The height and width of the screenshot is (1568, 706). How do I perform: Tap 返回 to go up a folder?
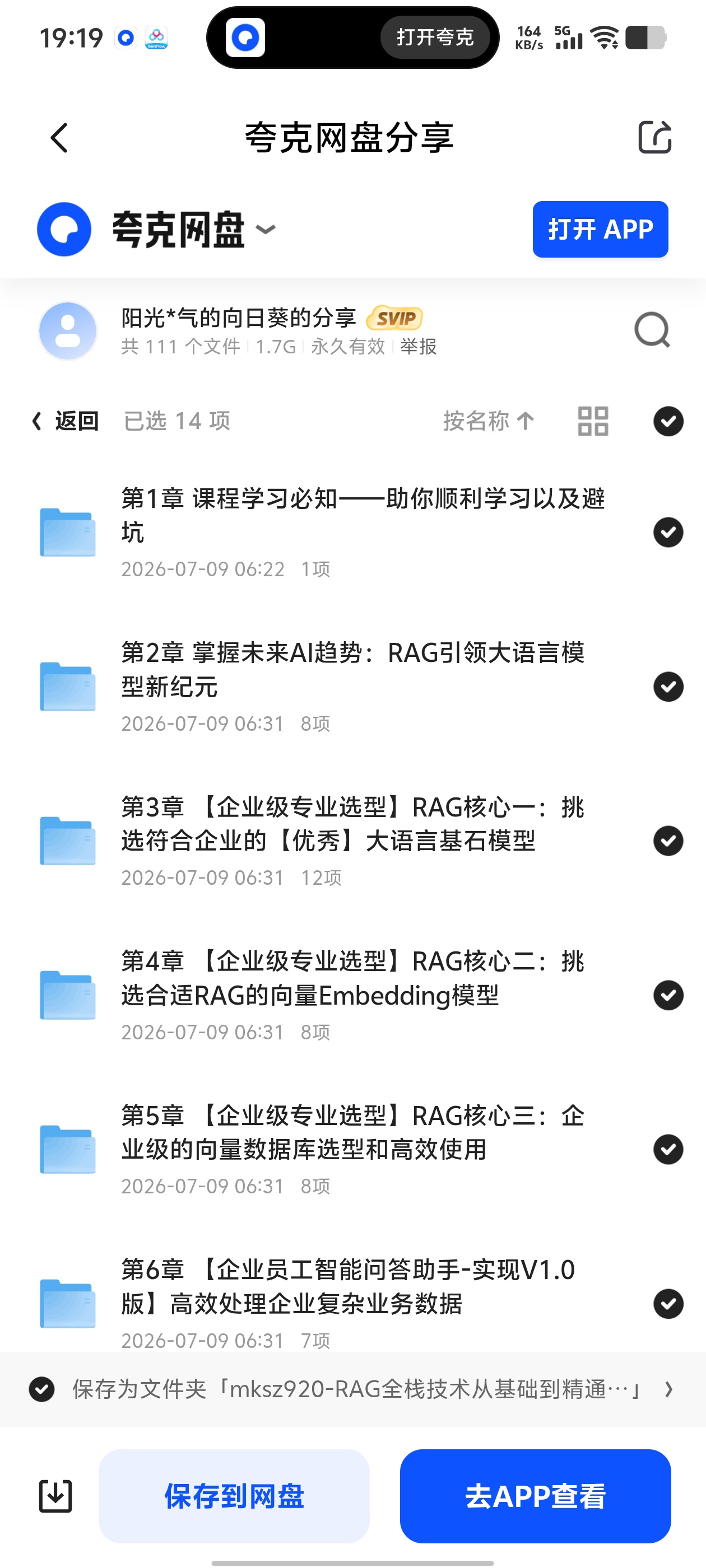coord(65,421)
